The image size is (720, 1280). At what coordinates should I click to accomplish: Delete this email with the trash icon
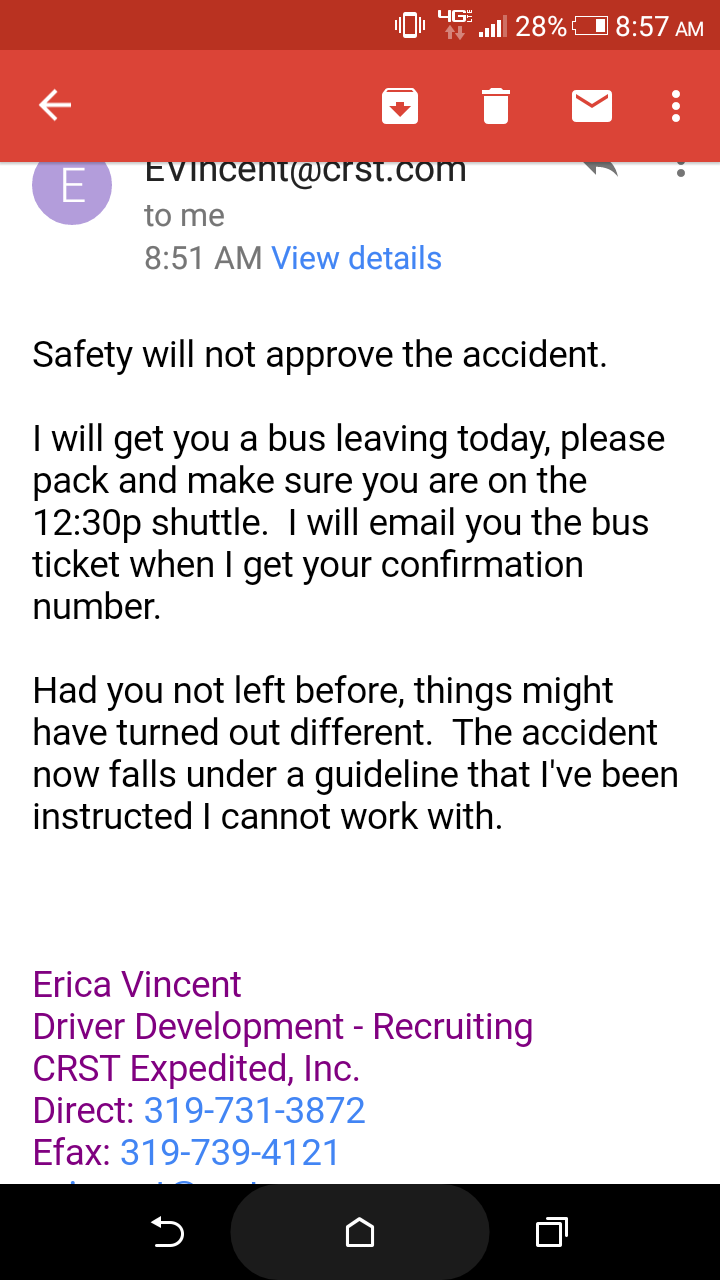tap(496, 106)
